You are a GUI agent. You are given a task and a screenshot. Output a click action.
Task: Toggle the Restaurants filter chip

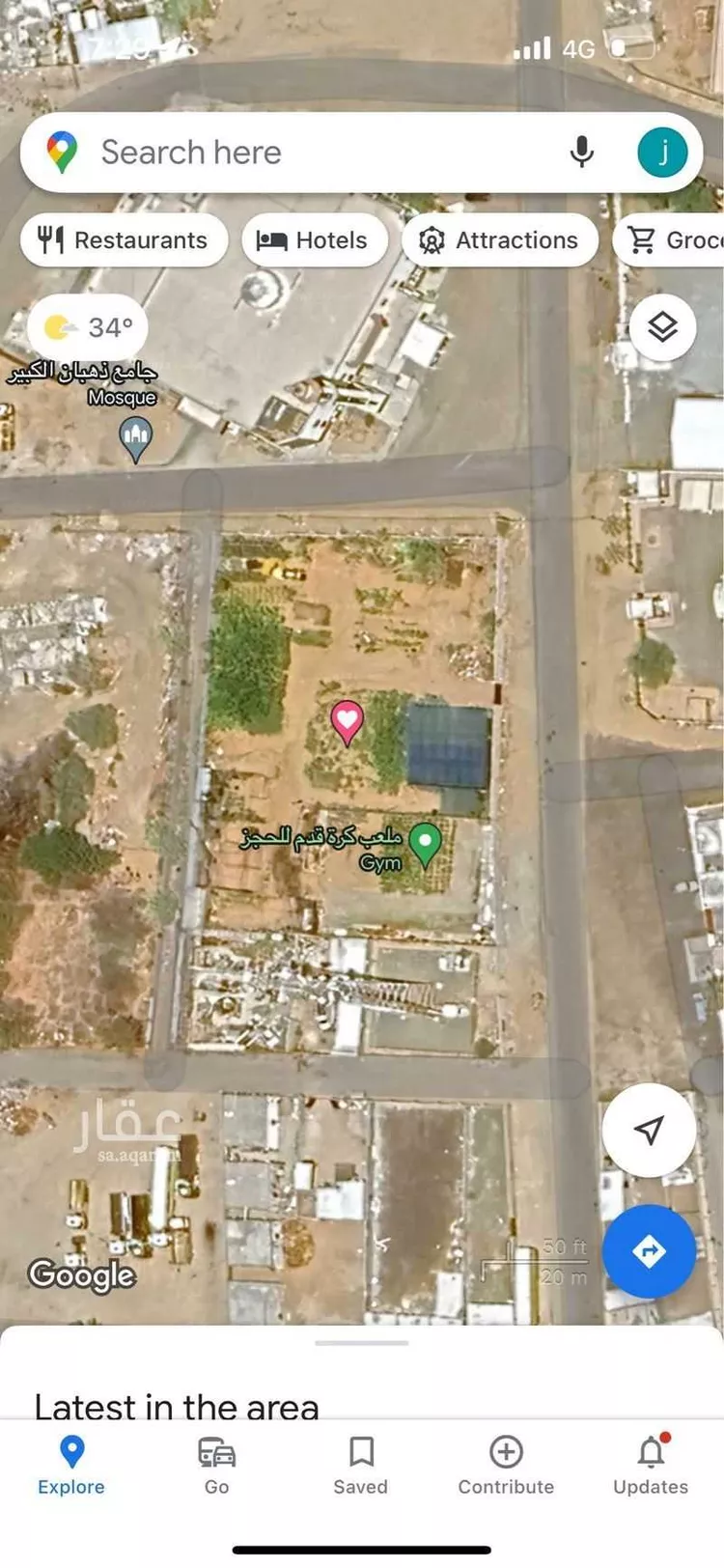[x=124, y=240]
